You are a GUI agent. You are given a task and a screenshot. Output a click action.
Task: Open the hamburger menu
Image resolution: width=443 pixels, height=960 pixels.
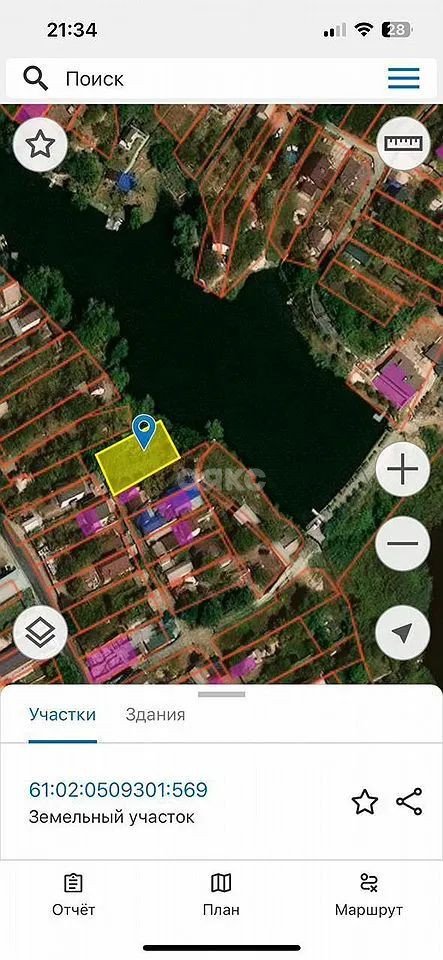click(404, 78)
